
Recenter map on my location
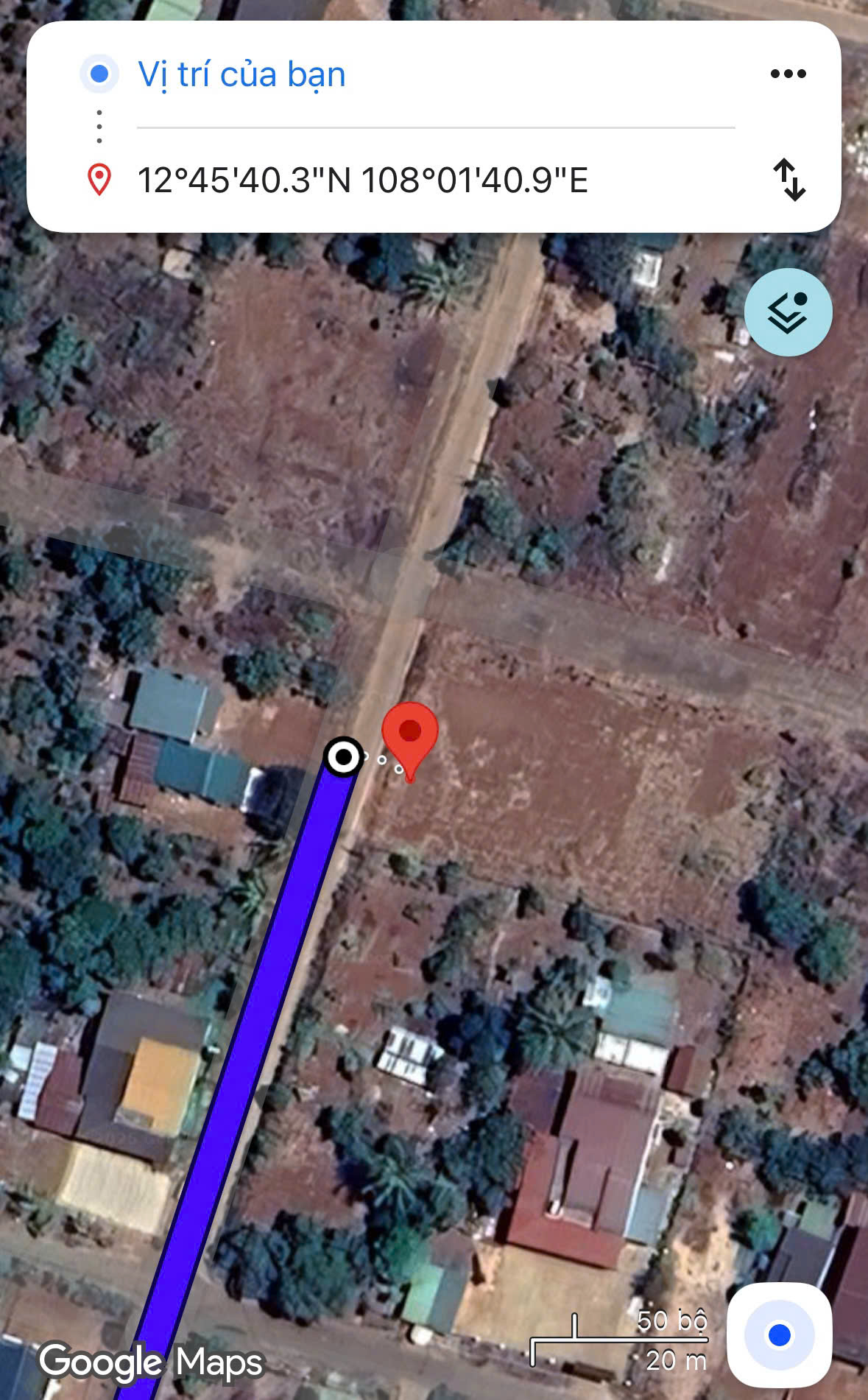[779, 1334]
